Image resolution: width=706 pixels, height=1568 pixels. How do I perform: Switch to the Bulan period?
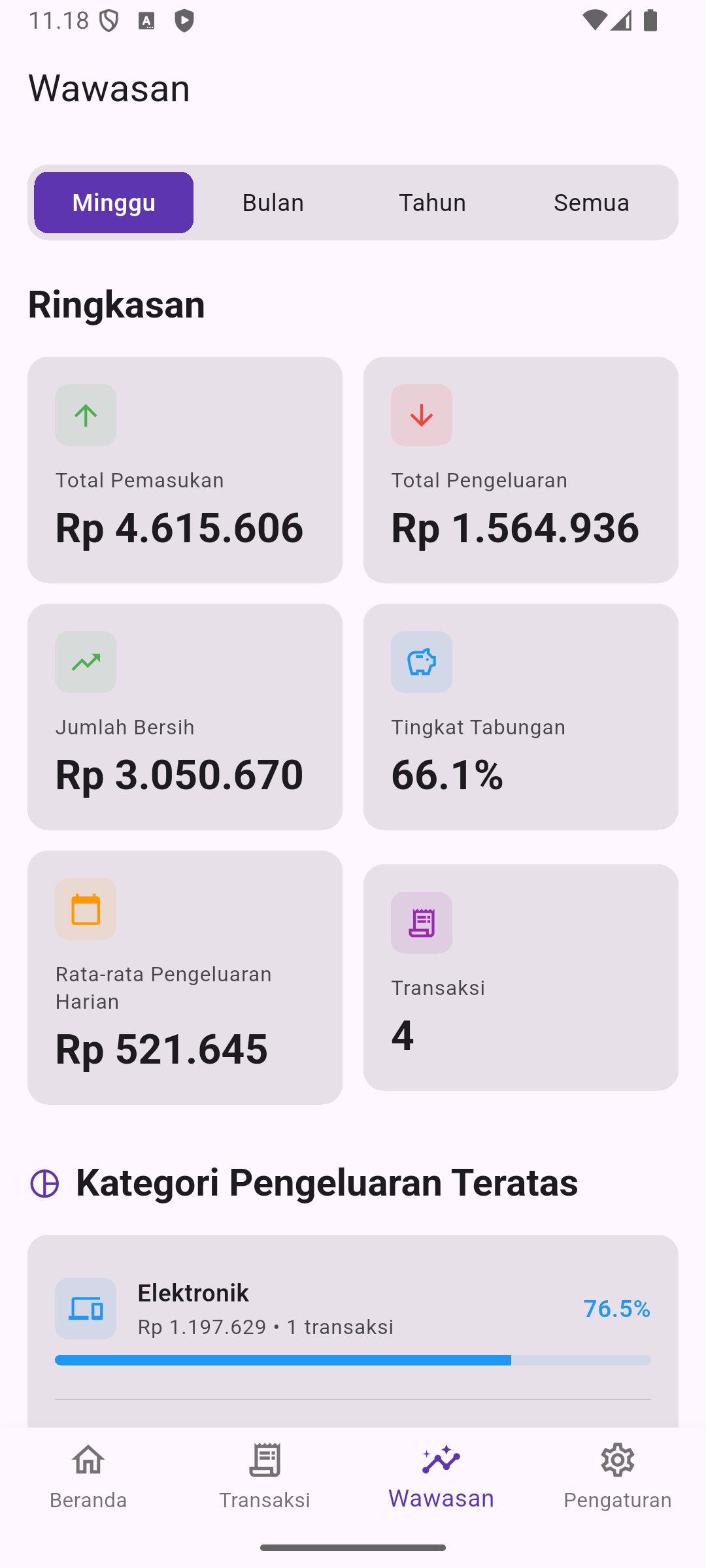pos(273,203)
